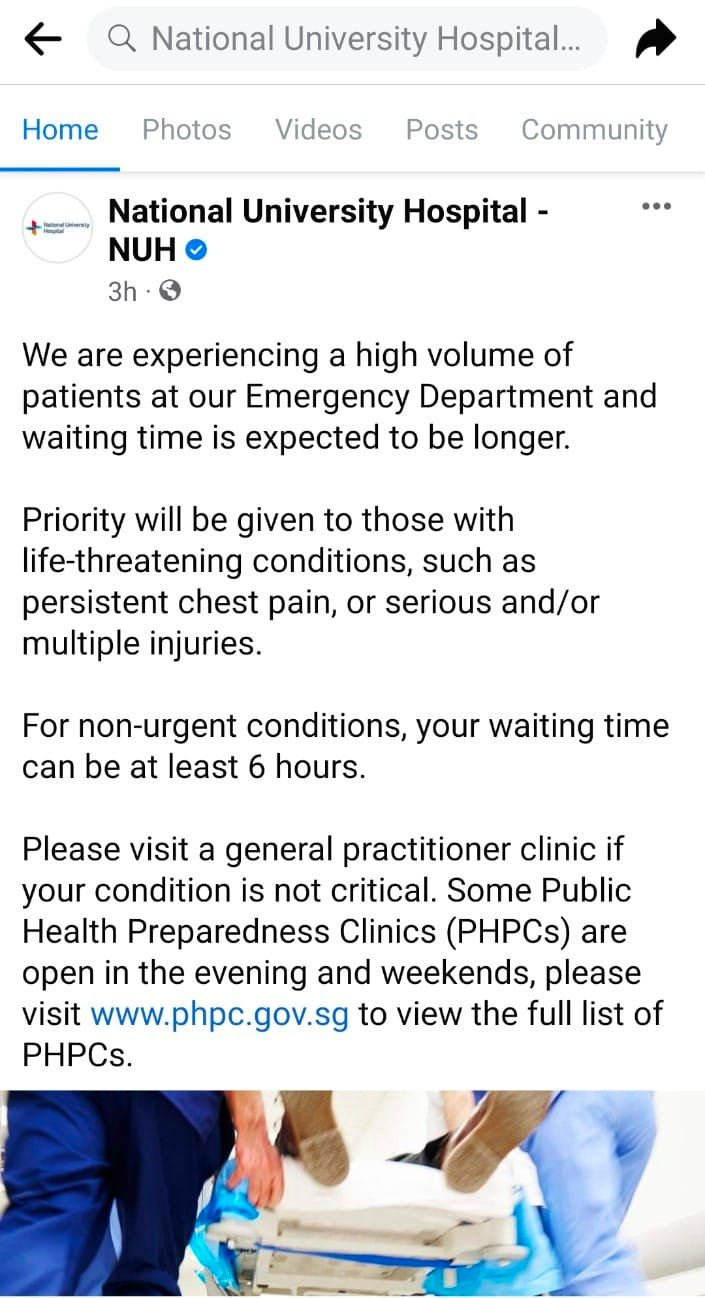Switch to the Photos tab
This screenshot has height=1298, width=705.
point(186,130)
